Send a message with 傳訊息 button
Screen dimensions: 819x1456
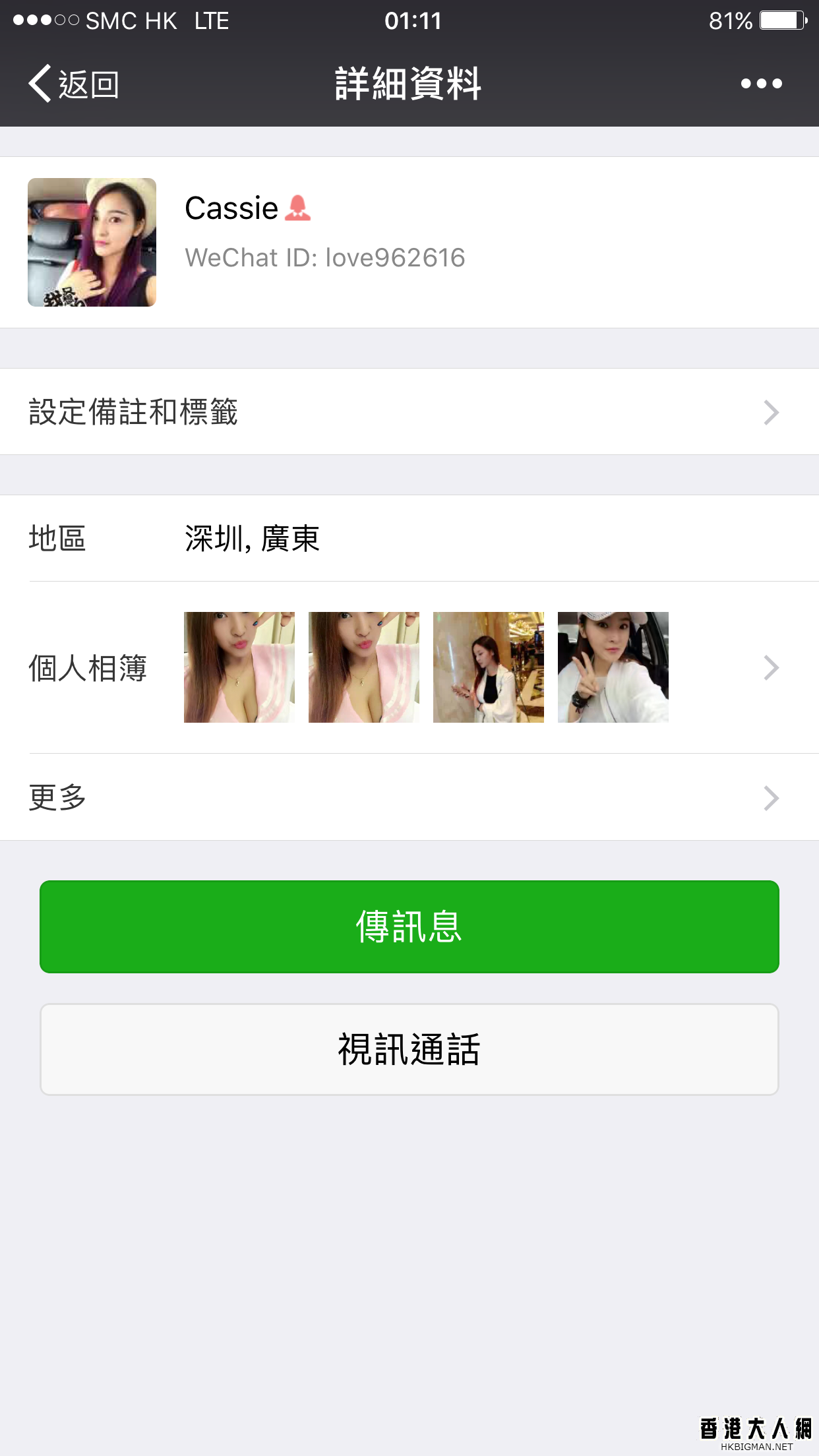(x=409, y=926)
